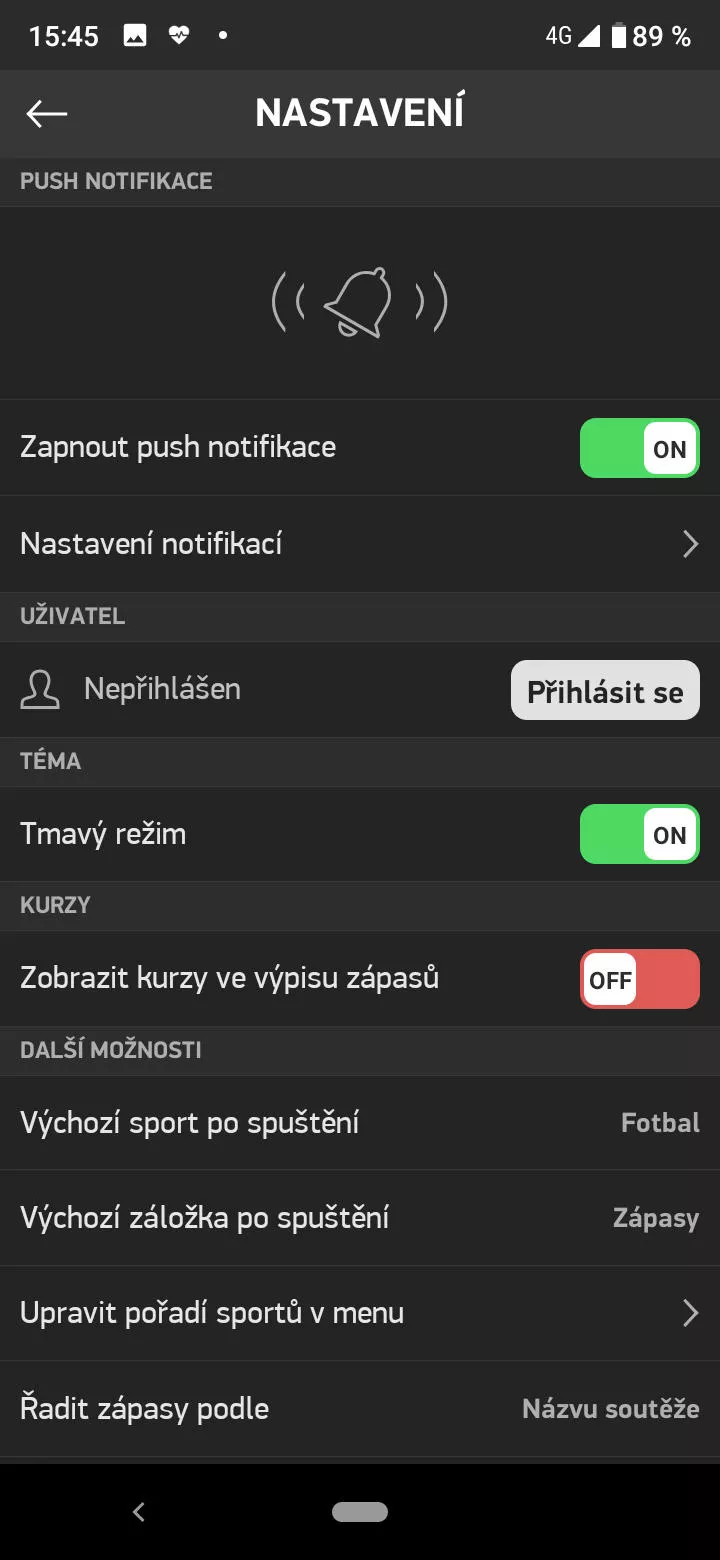
Task: Open Upravit pořadí sportů v menu
Action: coord(360,1313)
